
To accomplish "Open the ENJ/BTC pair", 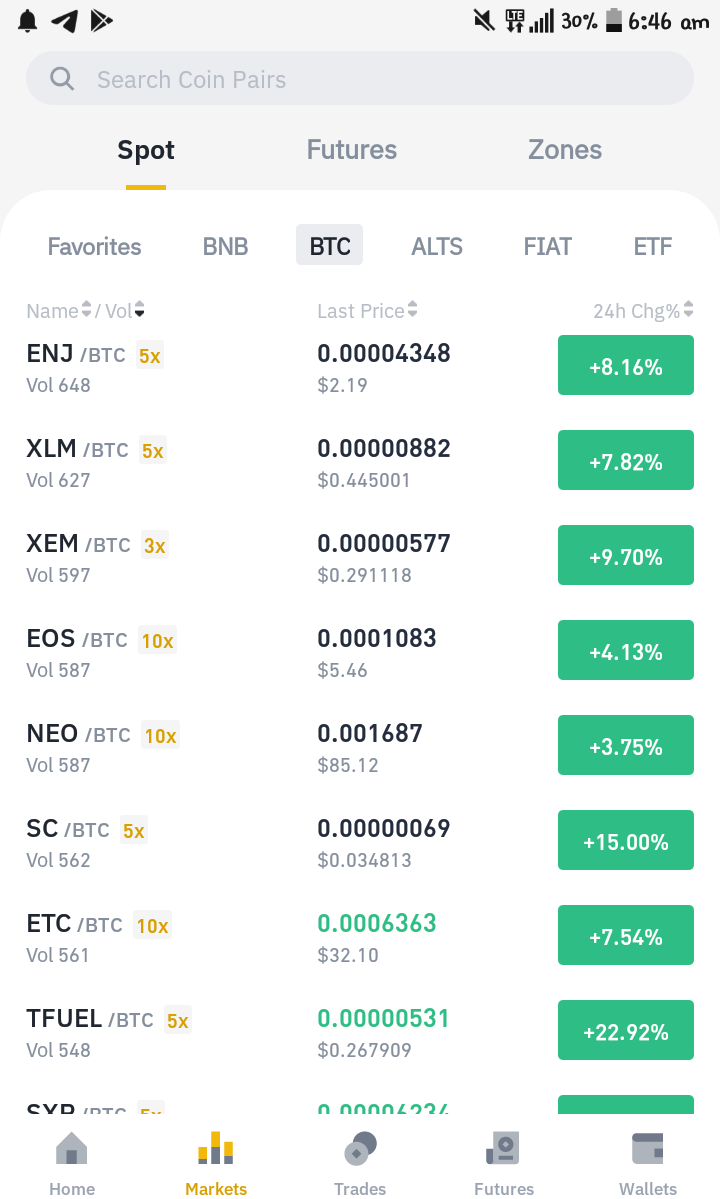I will click(360, 366).
